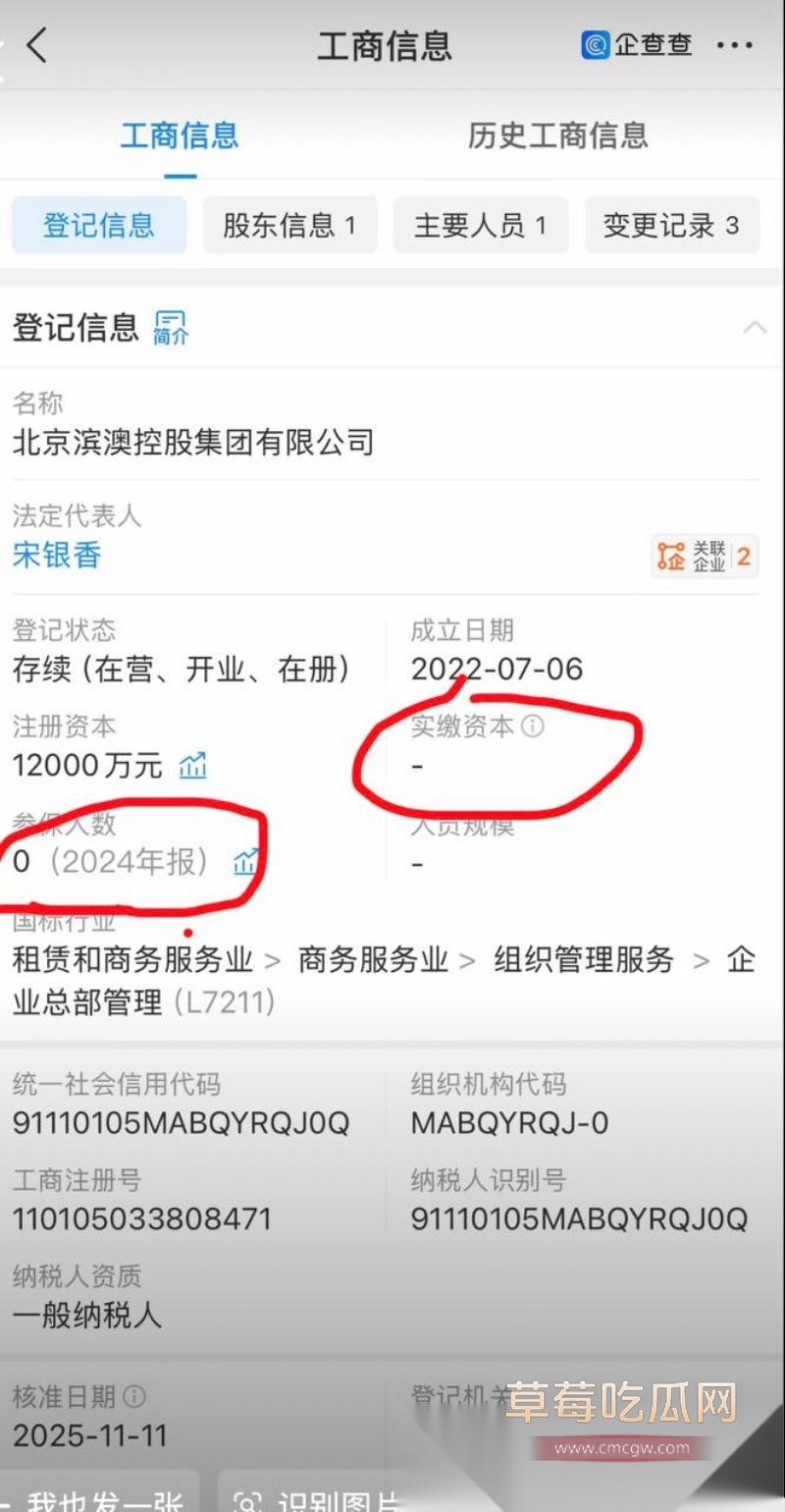
Task: Open the 简介 info icon beside 登记信息
Action: [x=171, y=325]
